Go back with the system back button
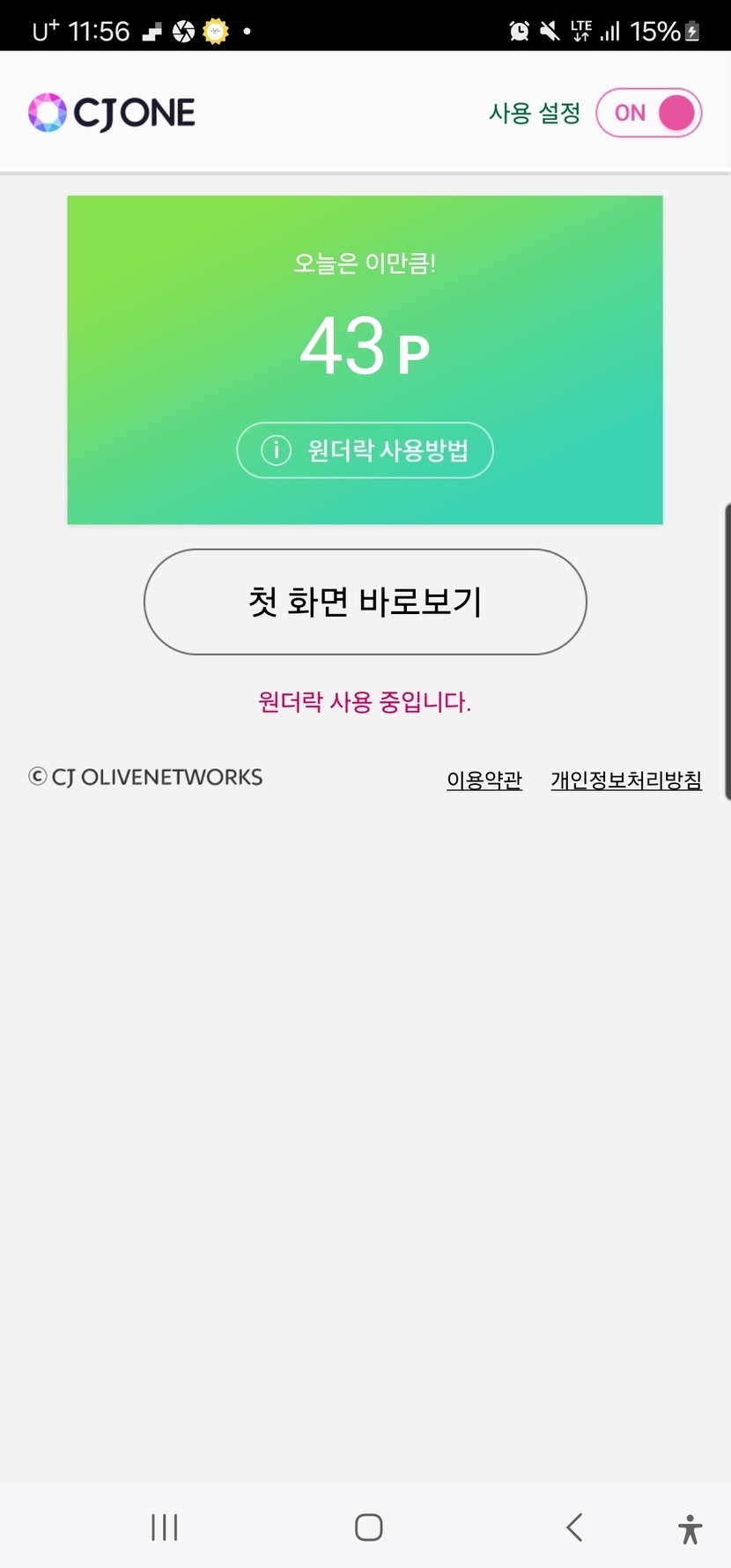This screenshot has height=1568, width=731. coord(574,1527)
